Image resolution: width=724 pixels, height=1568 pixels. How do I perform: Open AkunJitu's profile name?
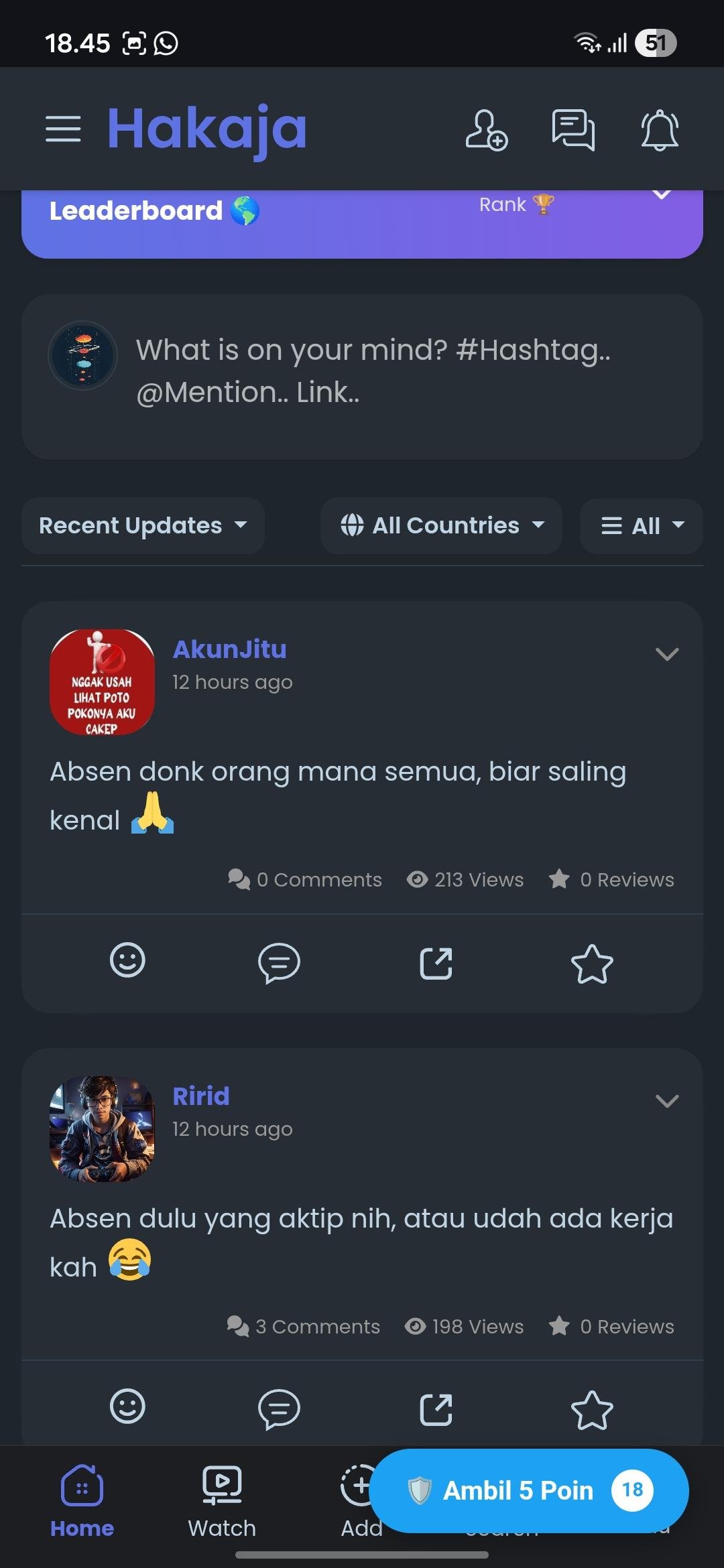coord(229,649)
